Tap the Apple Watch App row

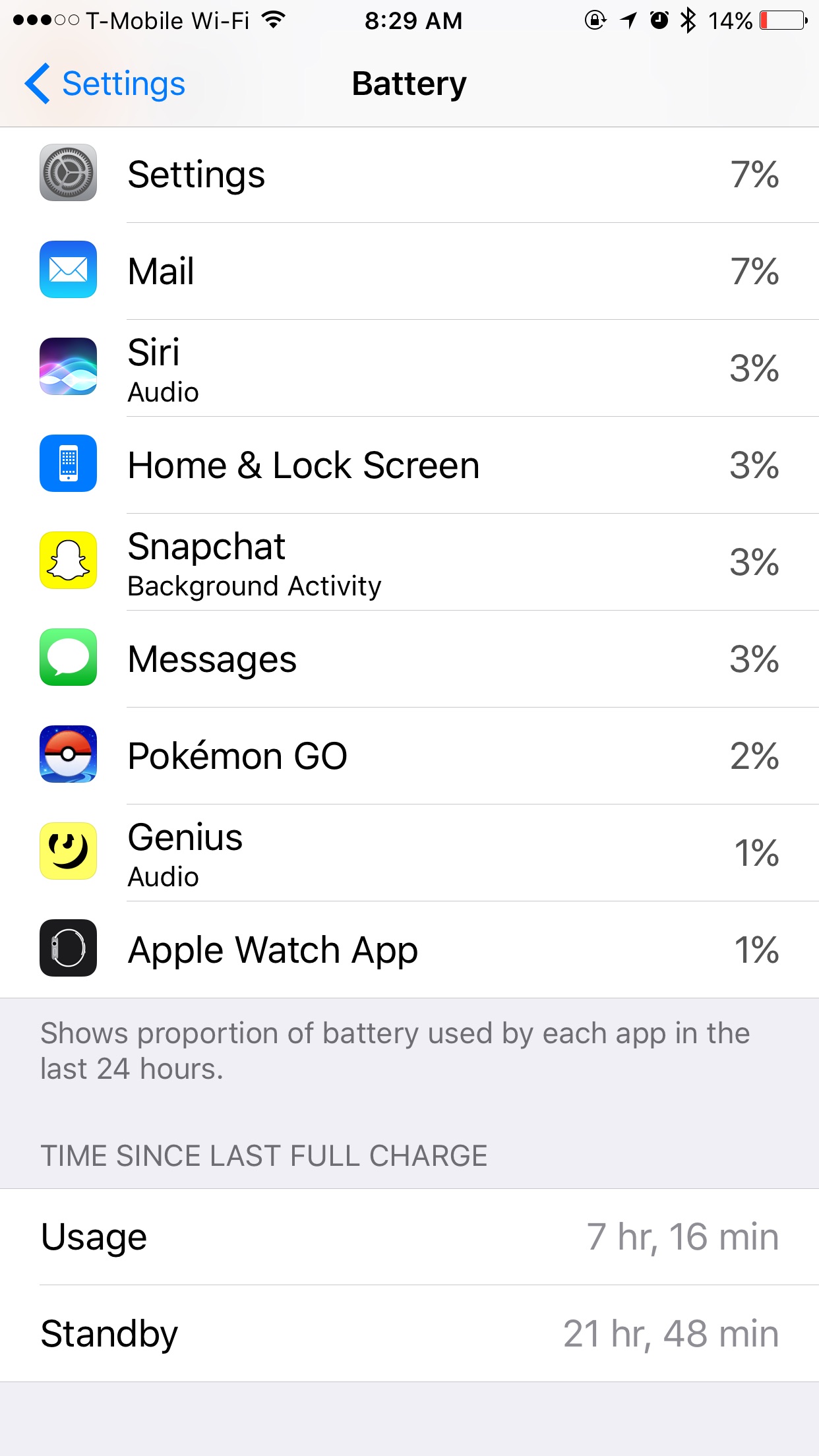pos(409,950)
